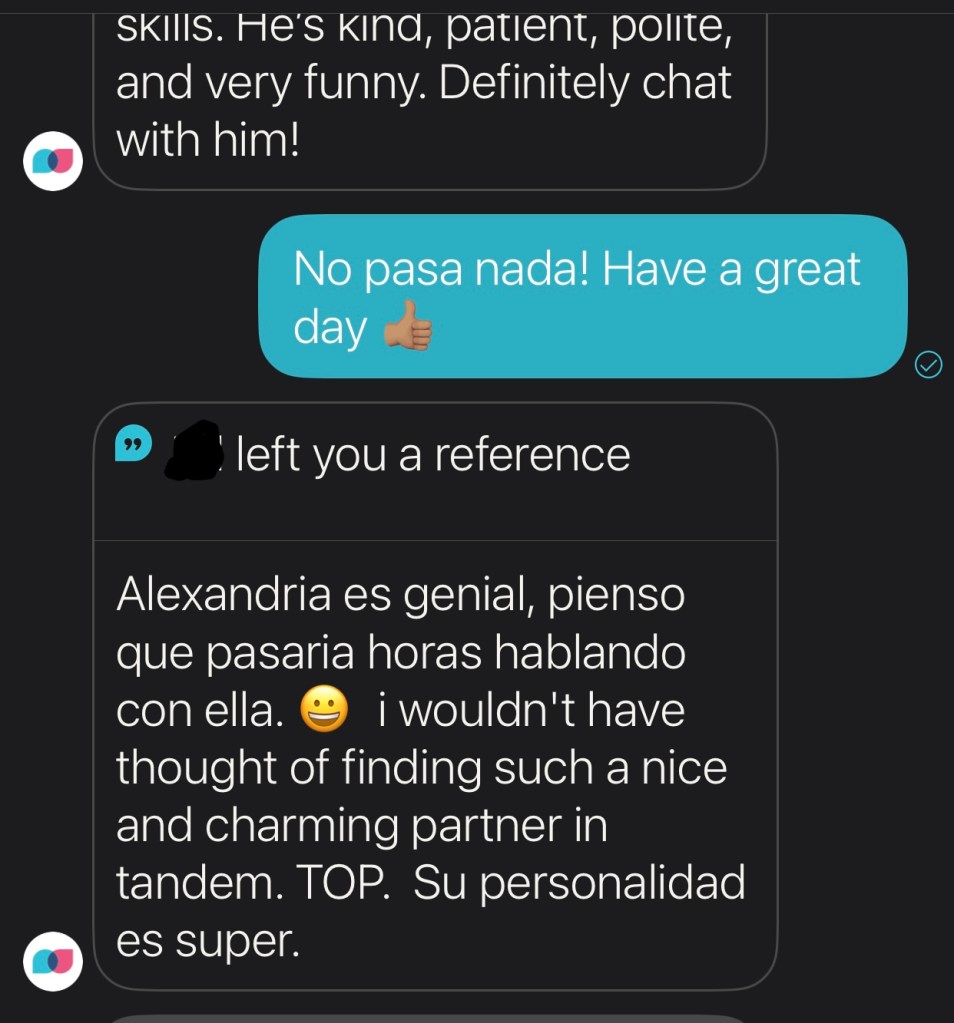This screenshot has height=1023, width=954.
Task: Tap the Tandem avatar beside "Definitely chat with him!"
Action: point(53,161)
